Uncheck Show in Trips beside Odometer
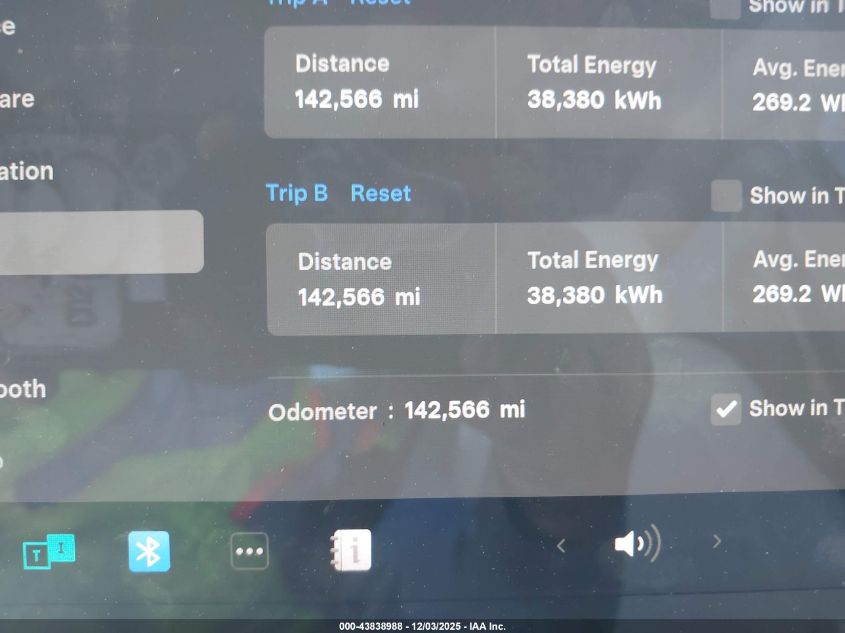The height and width of the screenshot is (633, 845). pyautogui.click(x=726, y=408)
